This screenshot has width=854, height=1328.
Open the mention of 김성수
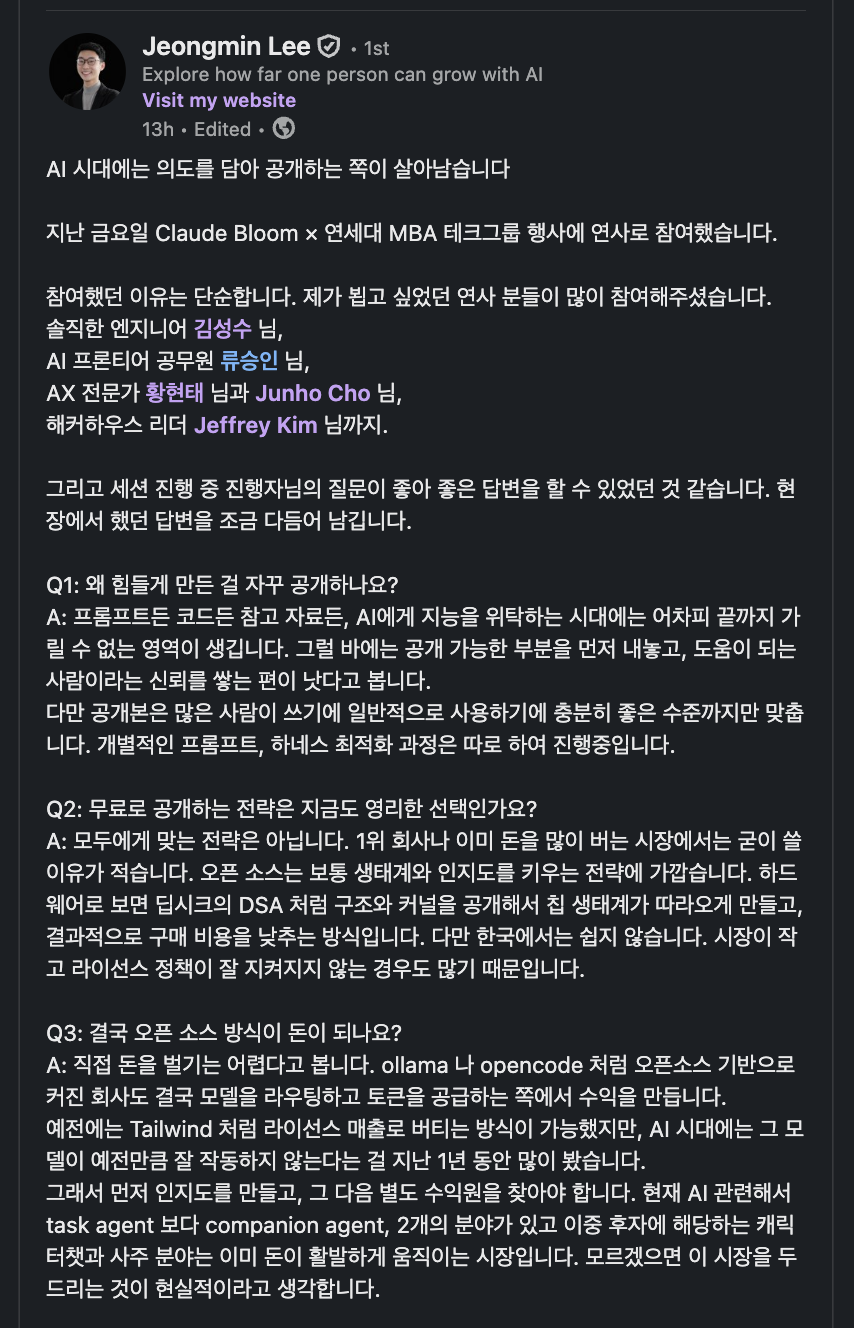click(x=222, y=328)
